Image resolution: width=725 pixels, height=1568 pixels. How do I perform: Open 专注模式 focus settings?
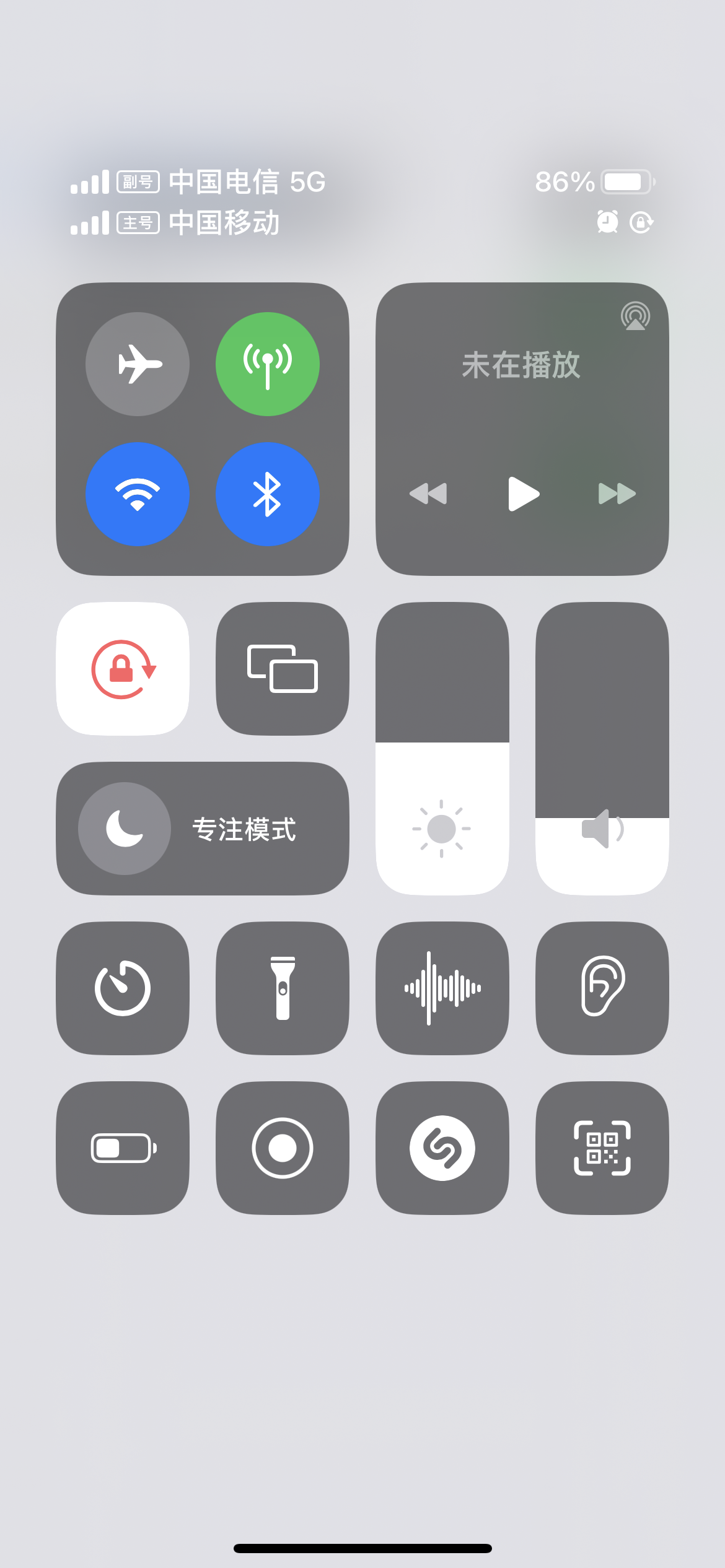pyautogui.click(x=203, y=829)
